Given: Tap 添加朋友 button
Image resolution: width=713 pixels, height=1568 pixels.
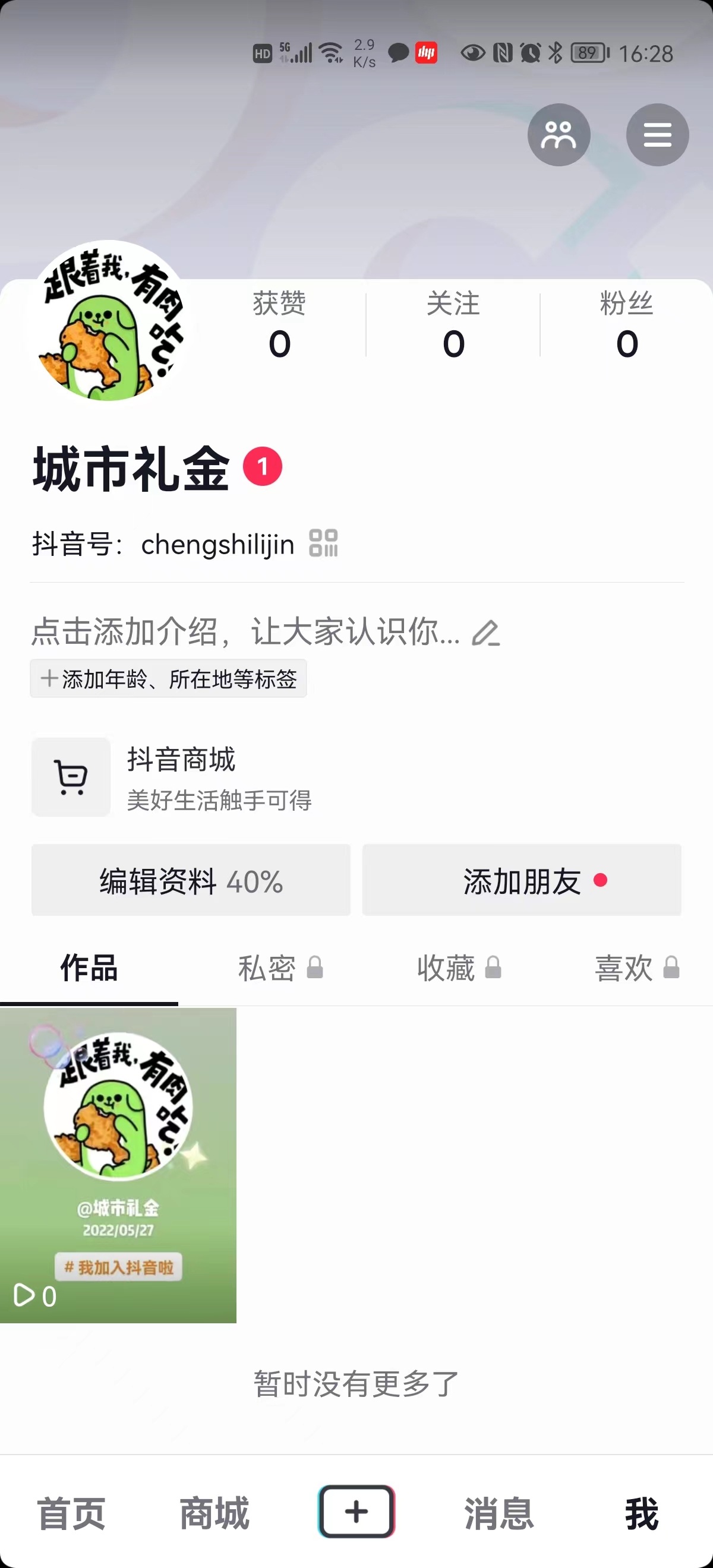Looking at the screenshot, I should coord(522,880).
